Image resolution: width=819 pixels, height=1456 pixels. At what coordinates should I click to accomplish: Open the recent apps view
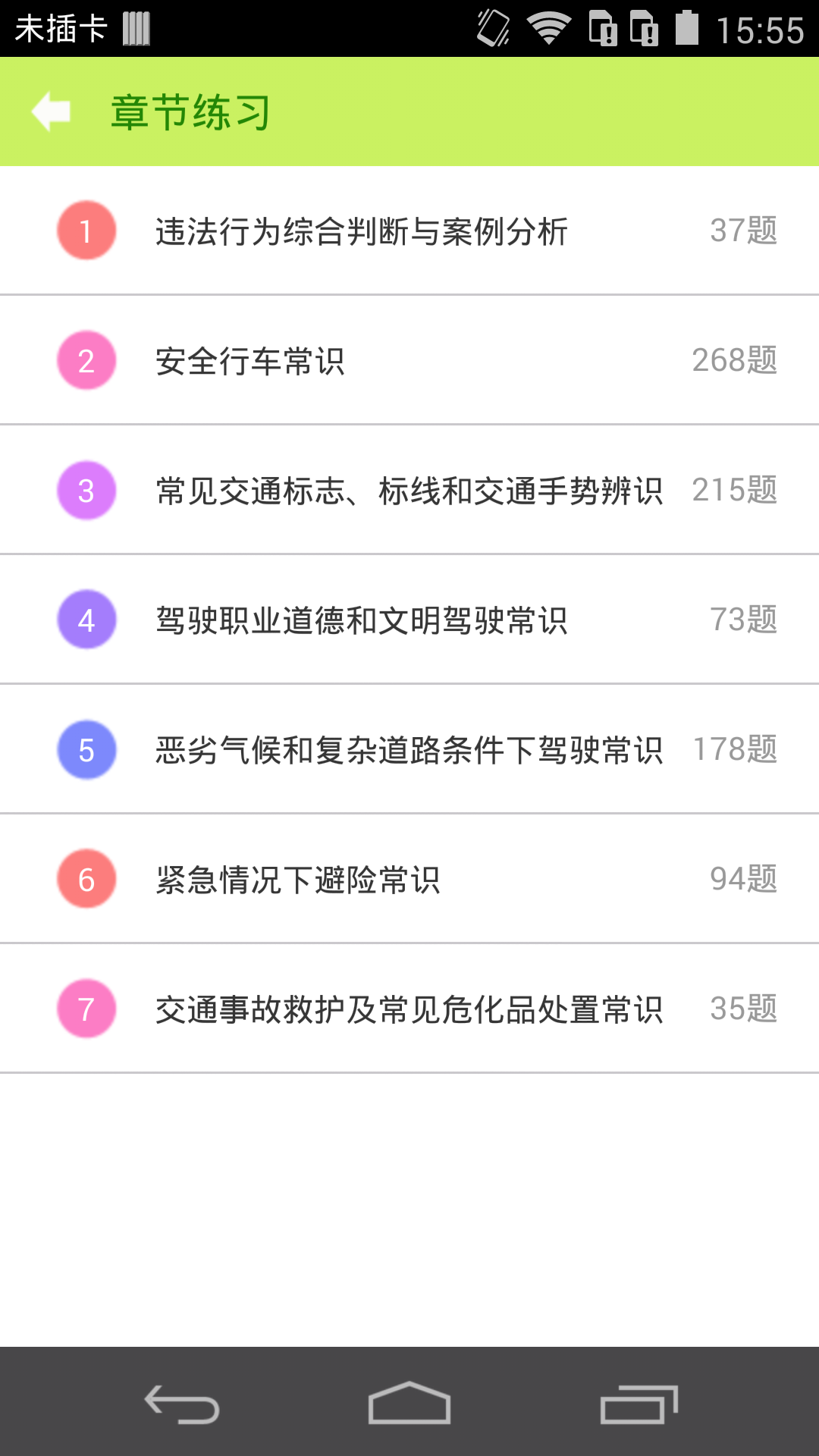(639, 1403)
